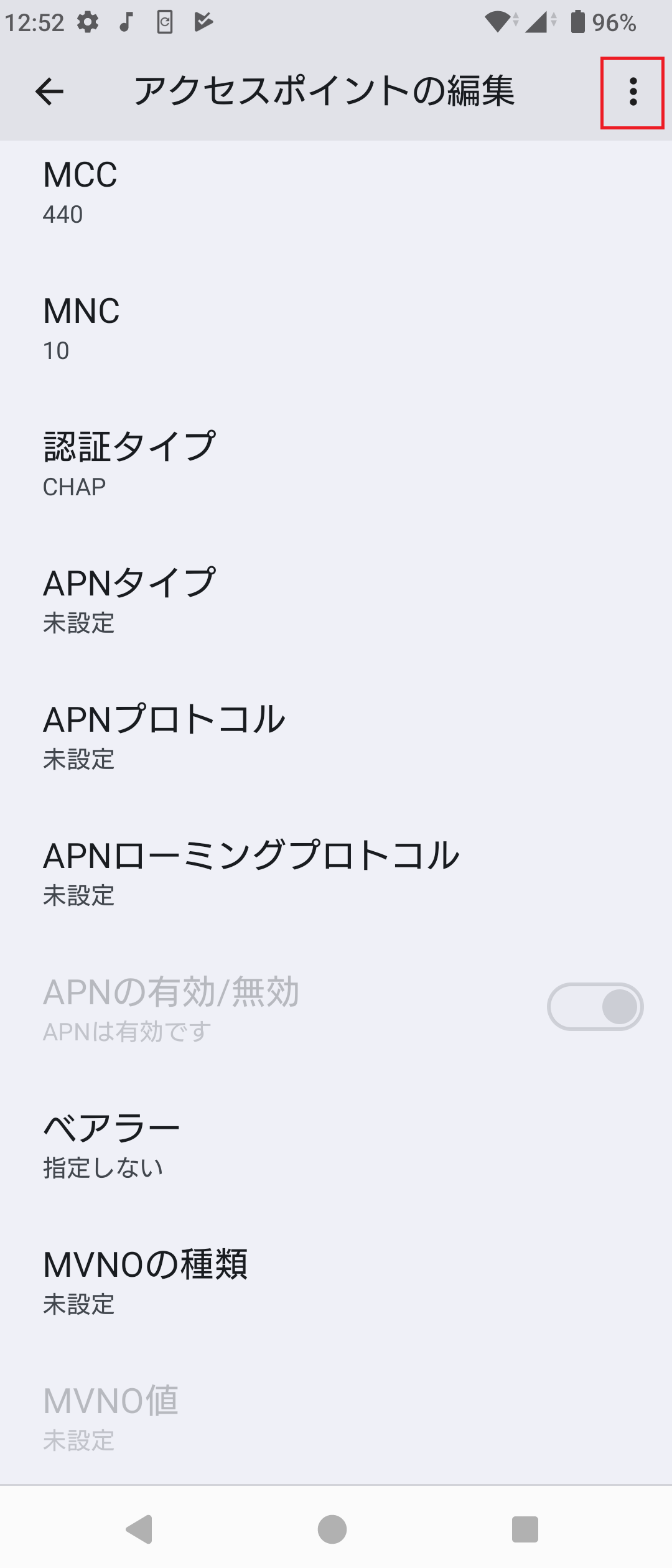Viewport: 672px width, 1568px height.
Task: Open the 認証タイプ selection dialog
Action: (336, 460)
